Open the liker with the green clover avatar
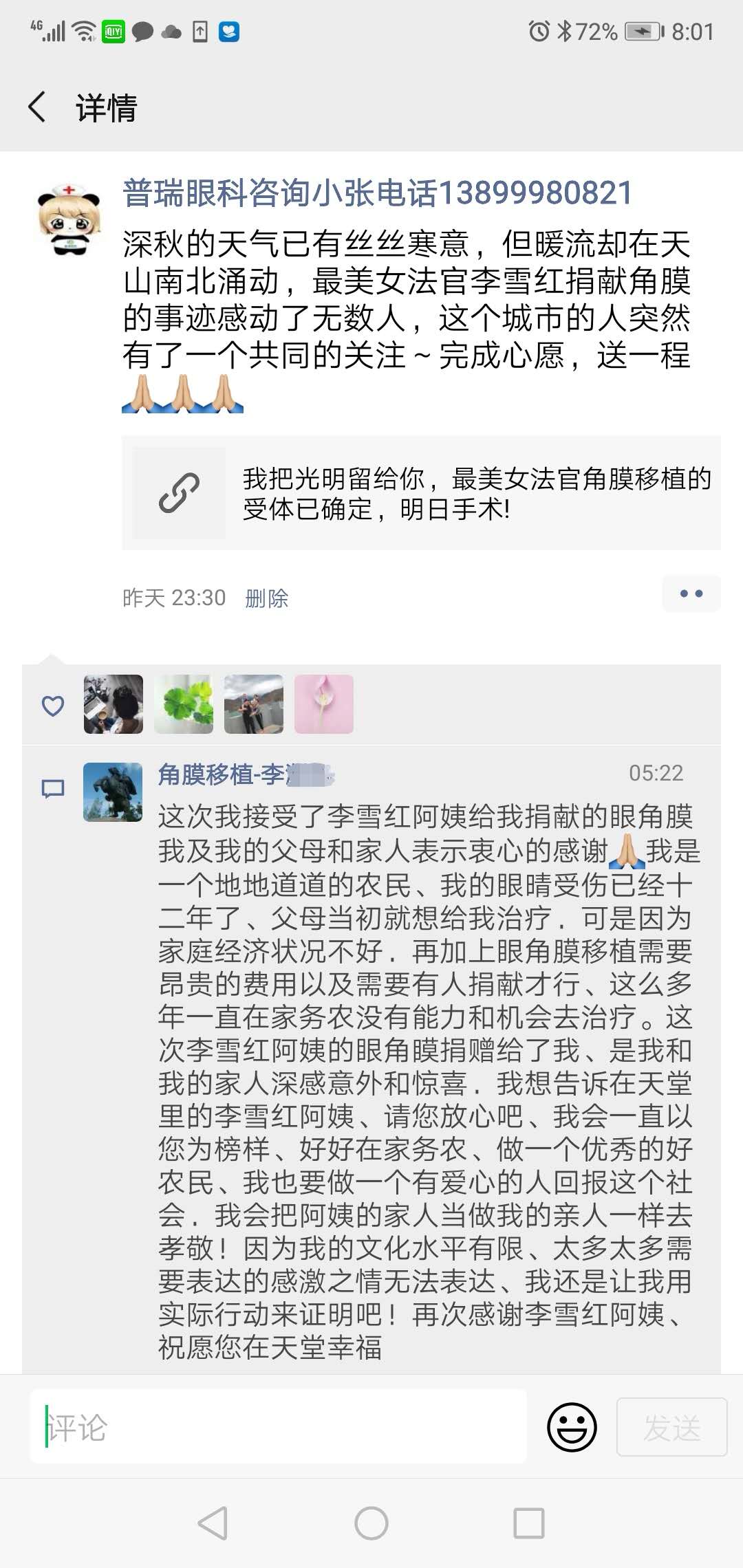Image resolution: width=743 pixels, height=1568 pixels. 184,704
